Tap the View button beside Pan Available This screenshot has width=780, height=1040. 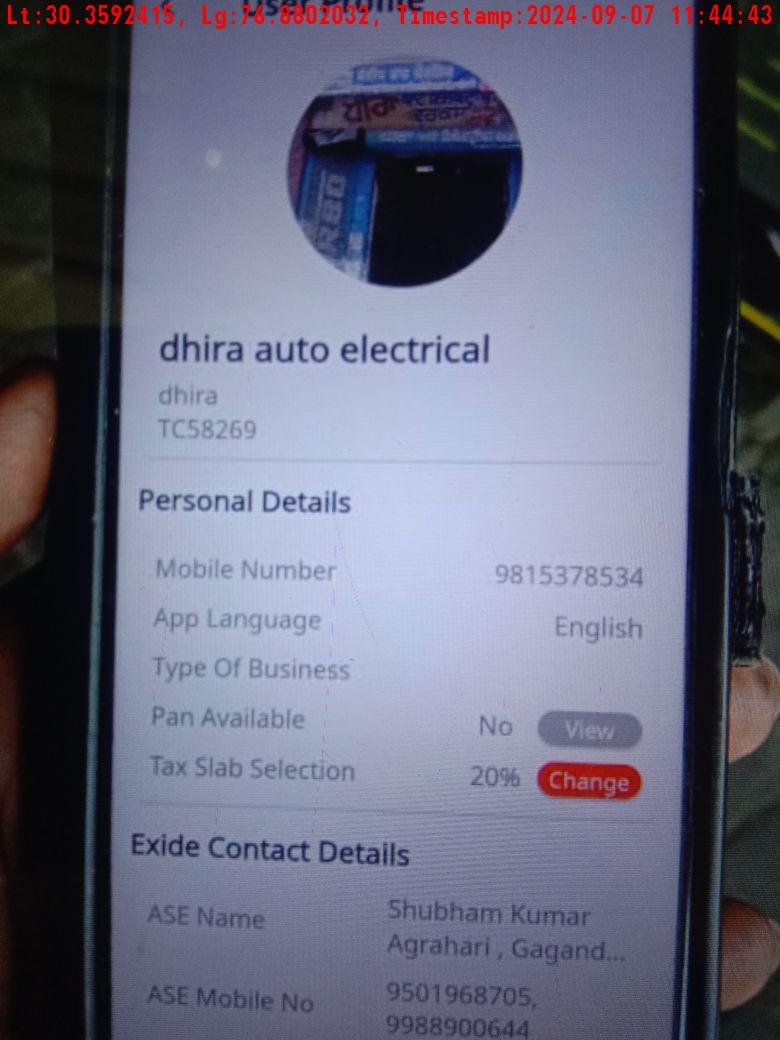point(589,730)
